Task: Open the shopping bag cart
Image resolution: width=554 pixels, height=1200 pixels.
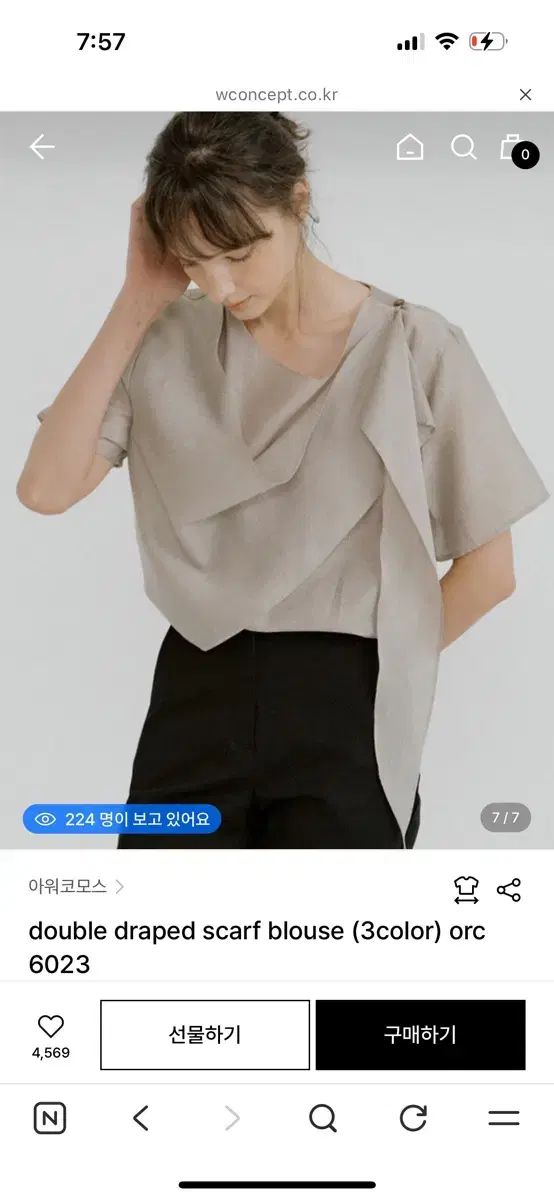Action: point(517,149)
